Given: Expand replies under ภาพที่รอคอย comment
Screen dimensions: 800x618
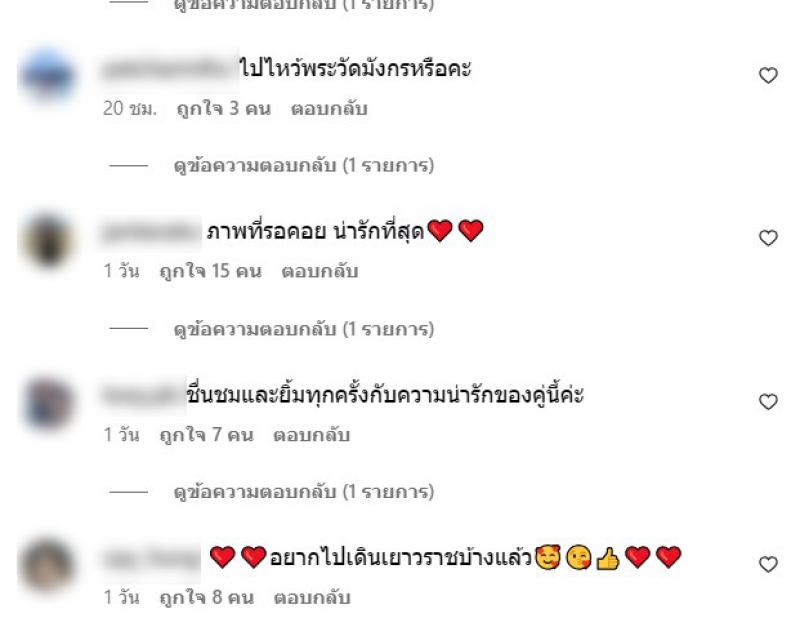Looking at the screenshot, I should pos(303,329).
